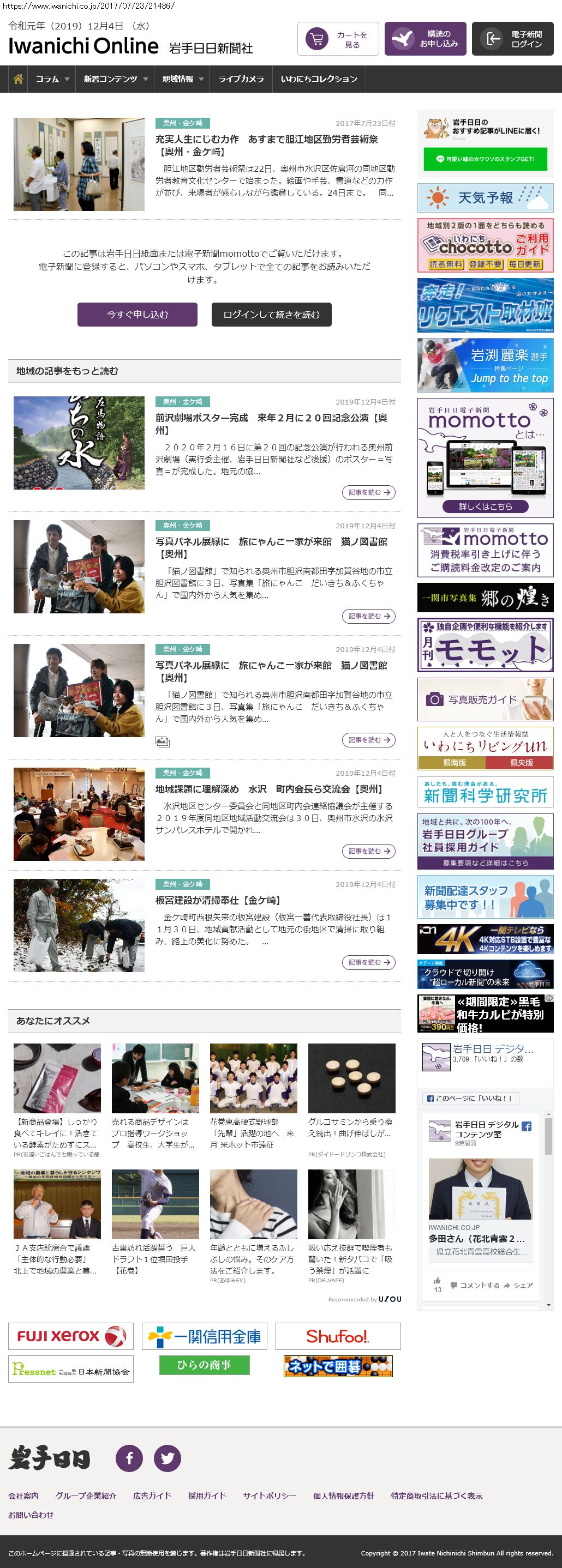Open ライブカメラ page
562x1568 pixels.
click(x=241, y=79)
